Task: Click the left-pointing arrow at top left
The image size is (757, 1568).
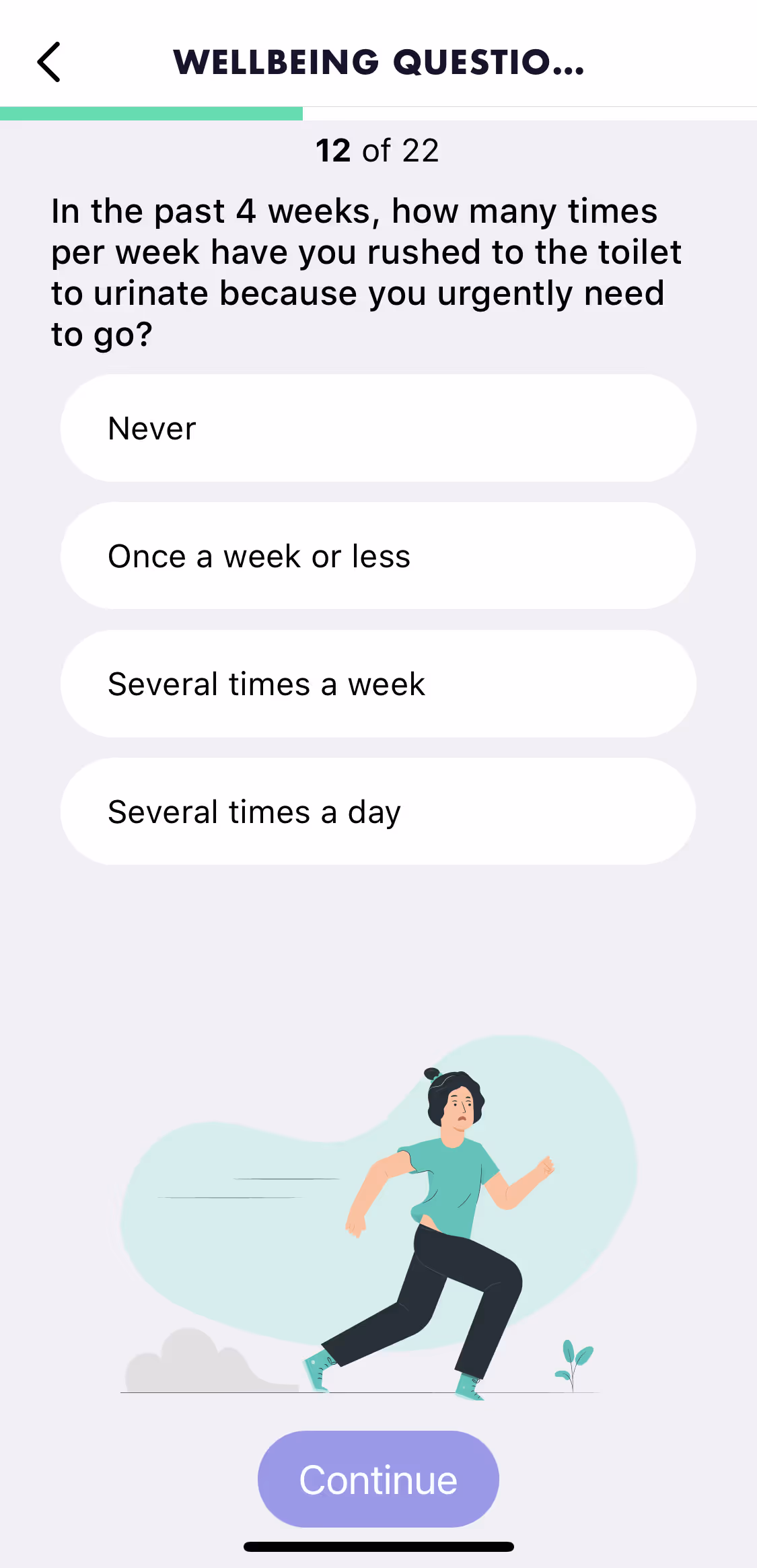Action: (49, 62)
